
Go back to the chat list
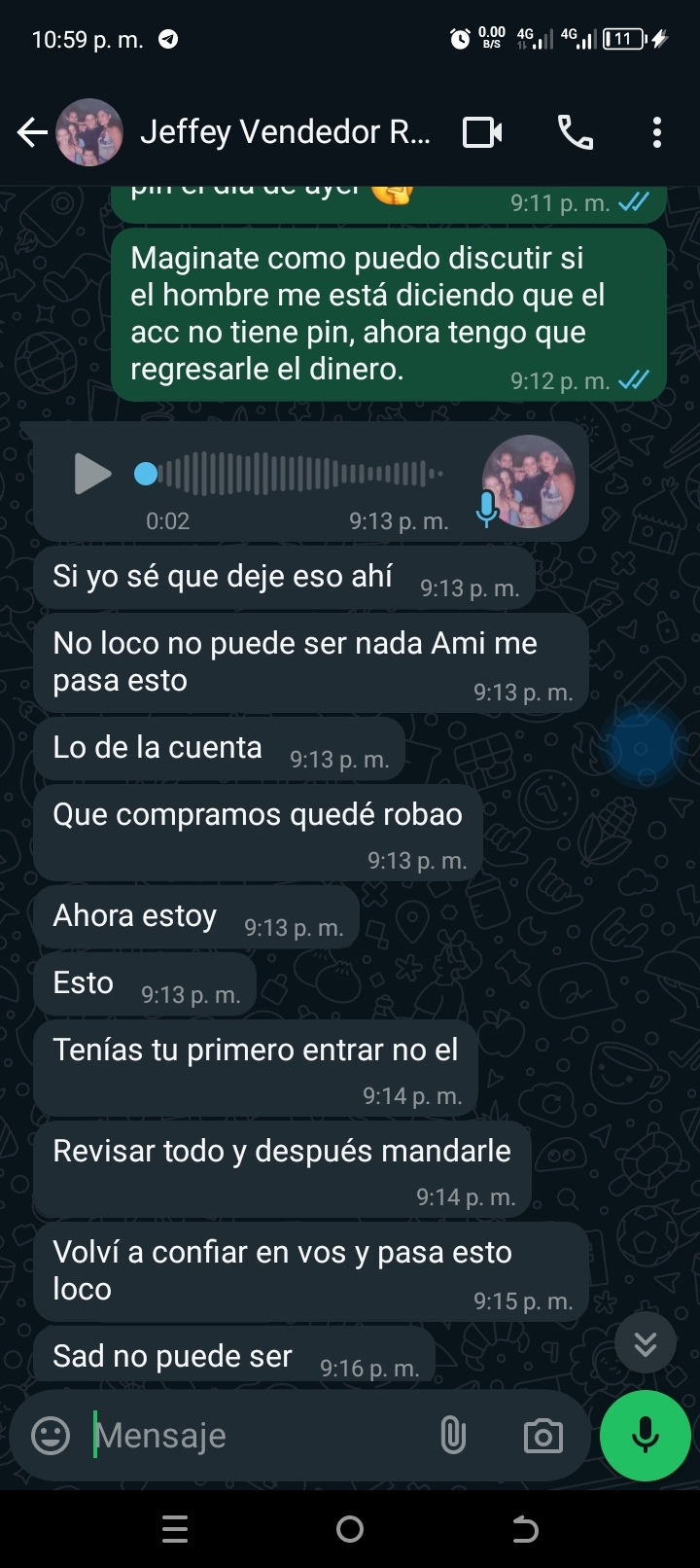(32, 132)
